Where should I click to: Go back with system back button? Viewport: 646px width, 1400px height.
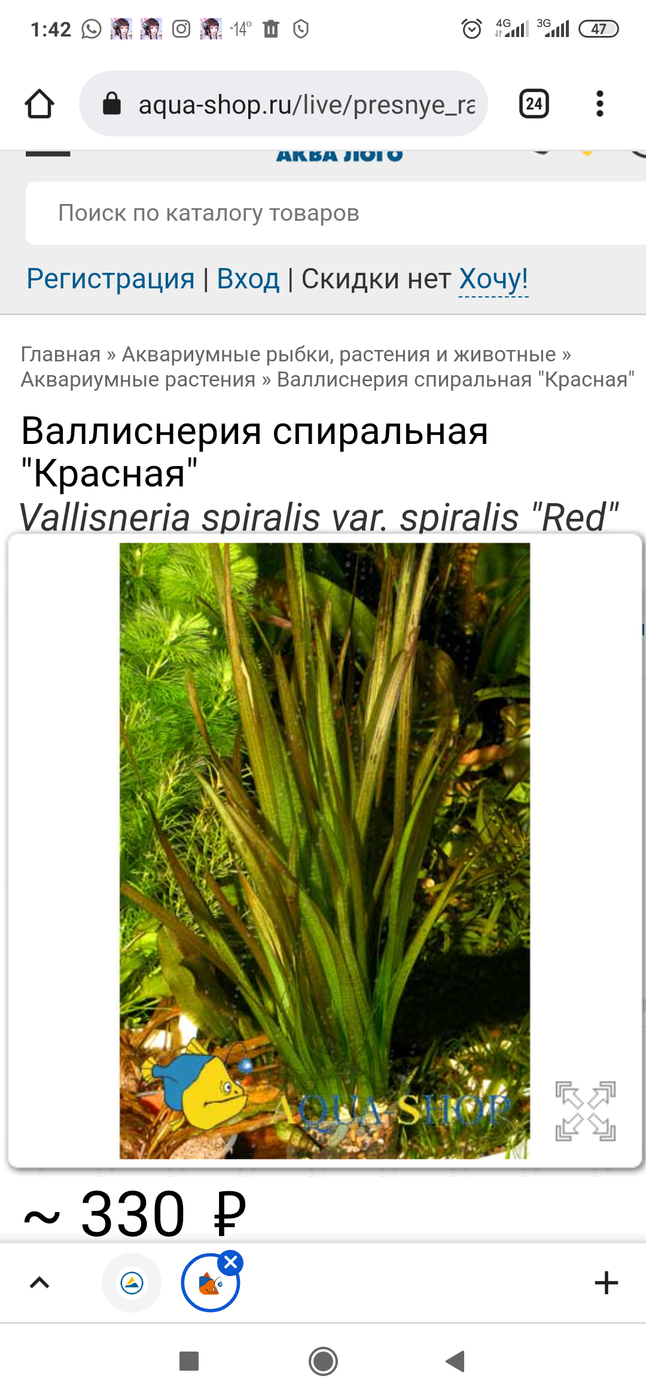pyautogui.click(x=455, y=1361)
